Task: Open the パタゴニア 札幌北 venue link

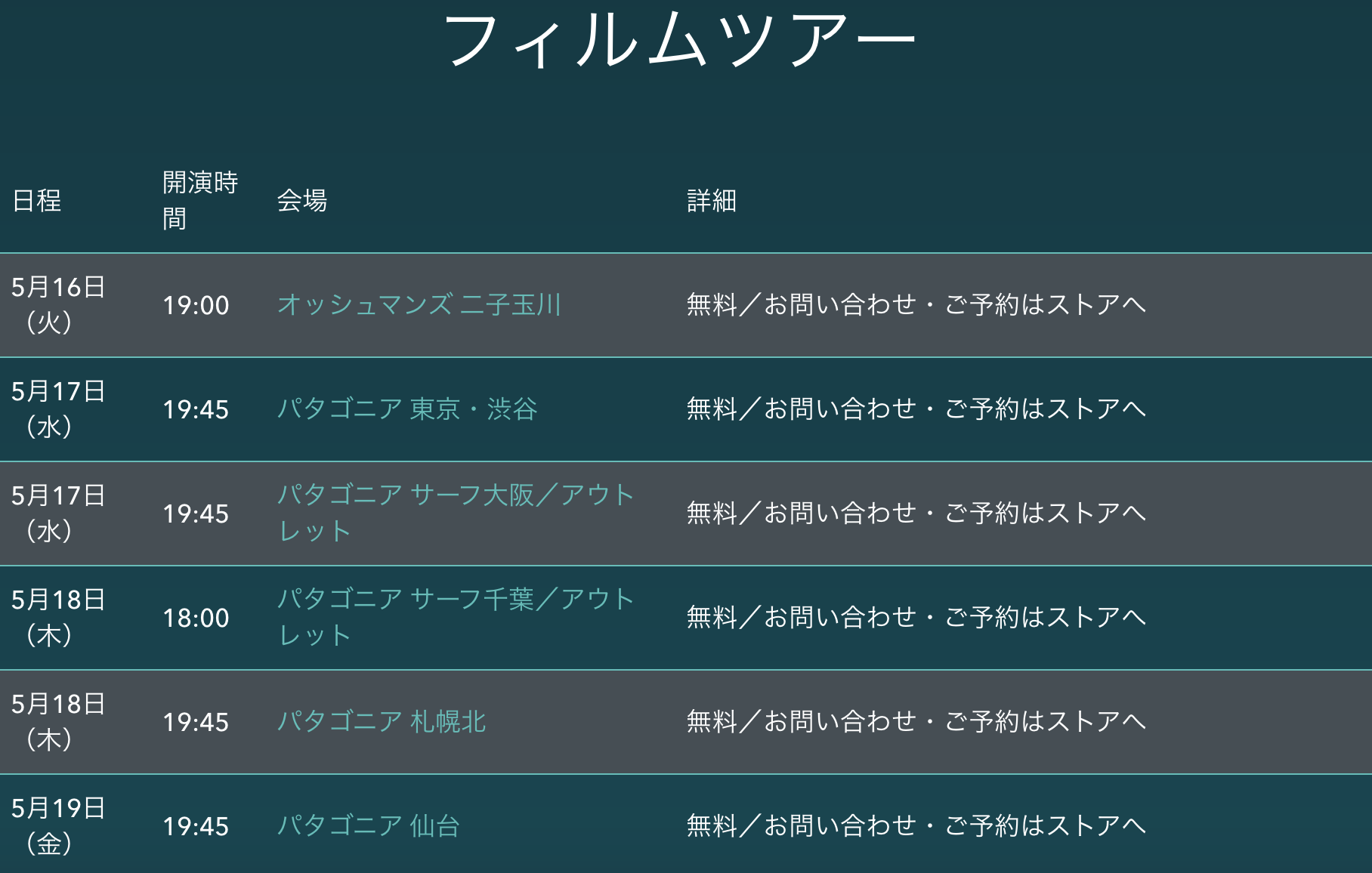Action: [382, 722]
